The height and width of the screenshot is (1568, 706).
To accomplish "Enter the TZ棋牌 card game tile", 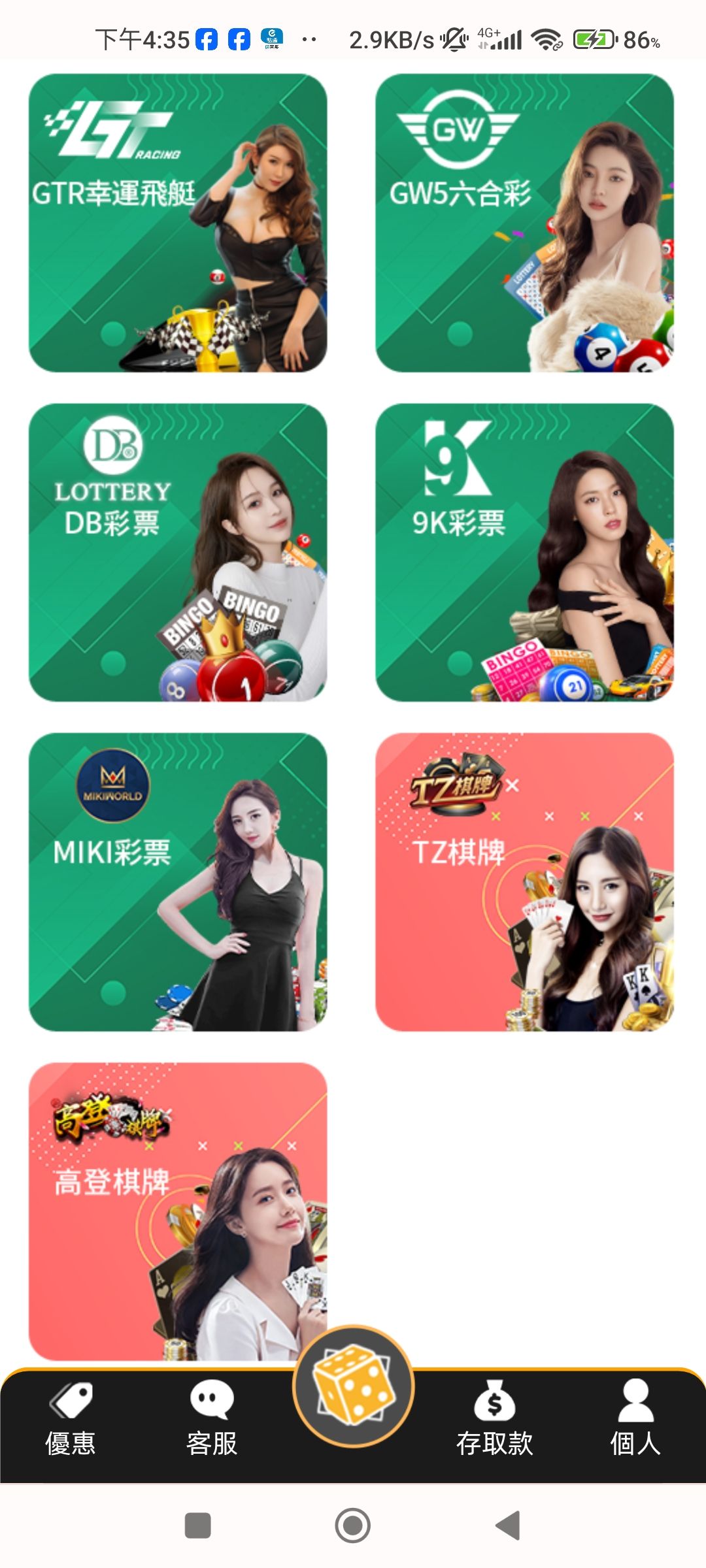I will 524,882.
